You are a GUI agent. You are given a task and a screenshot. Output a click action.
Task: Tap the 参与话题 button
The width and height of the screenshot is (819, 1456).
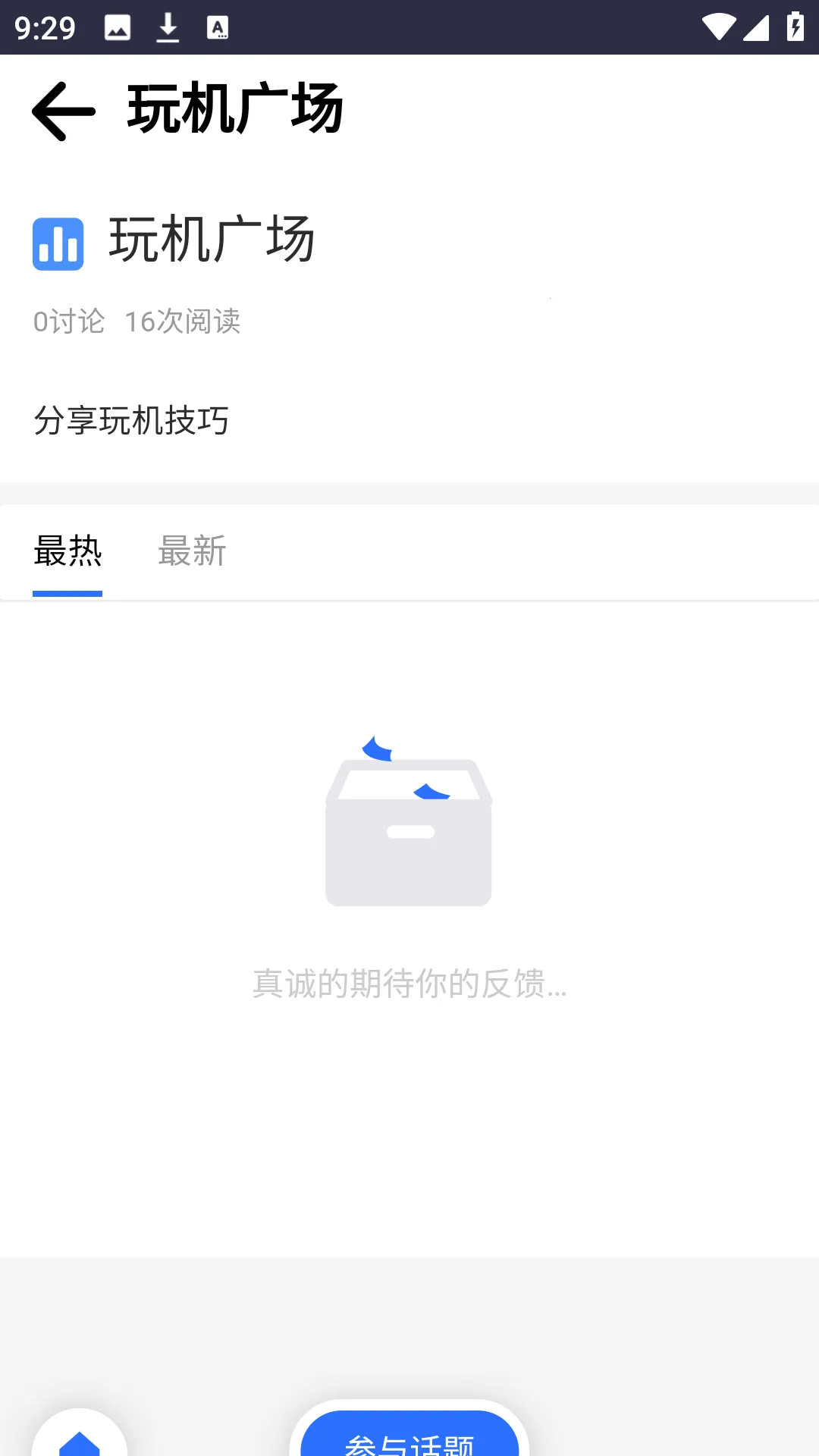[409, 1433]
